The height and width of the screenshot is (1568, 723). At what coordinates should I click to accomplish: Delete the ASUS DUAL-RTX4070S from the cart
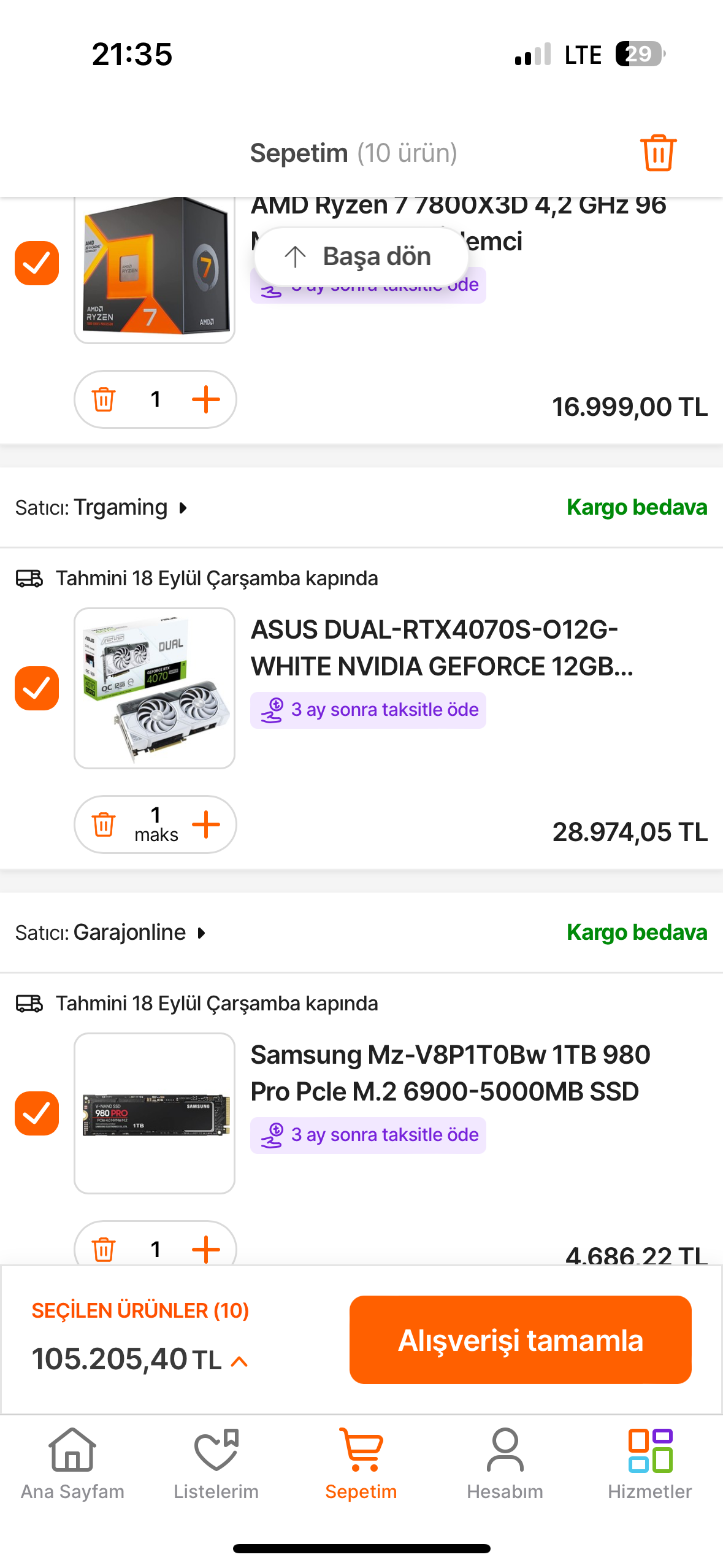pos(104,824)
